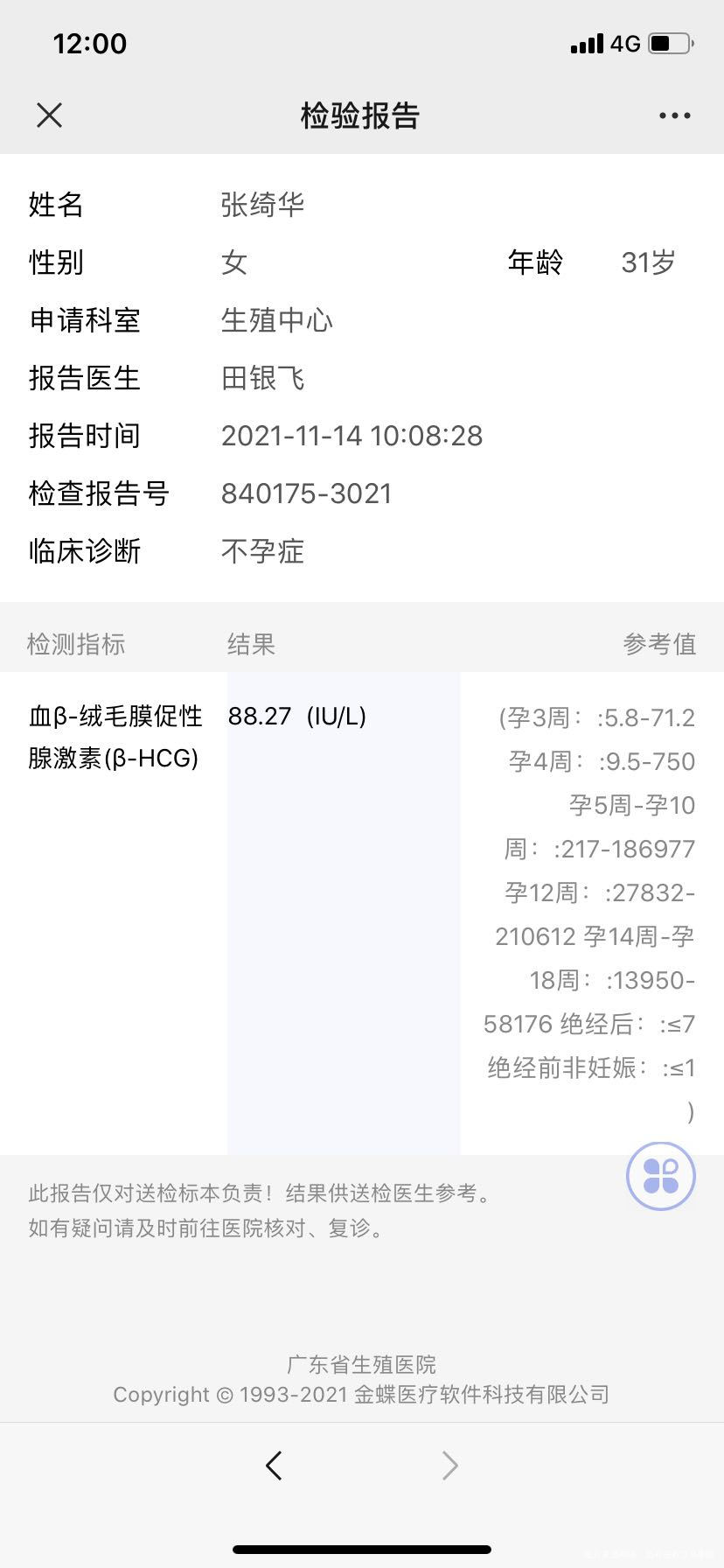
Task: Tap the cellular signal bars
Action: 585,43
